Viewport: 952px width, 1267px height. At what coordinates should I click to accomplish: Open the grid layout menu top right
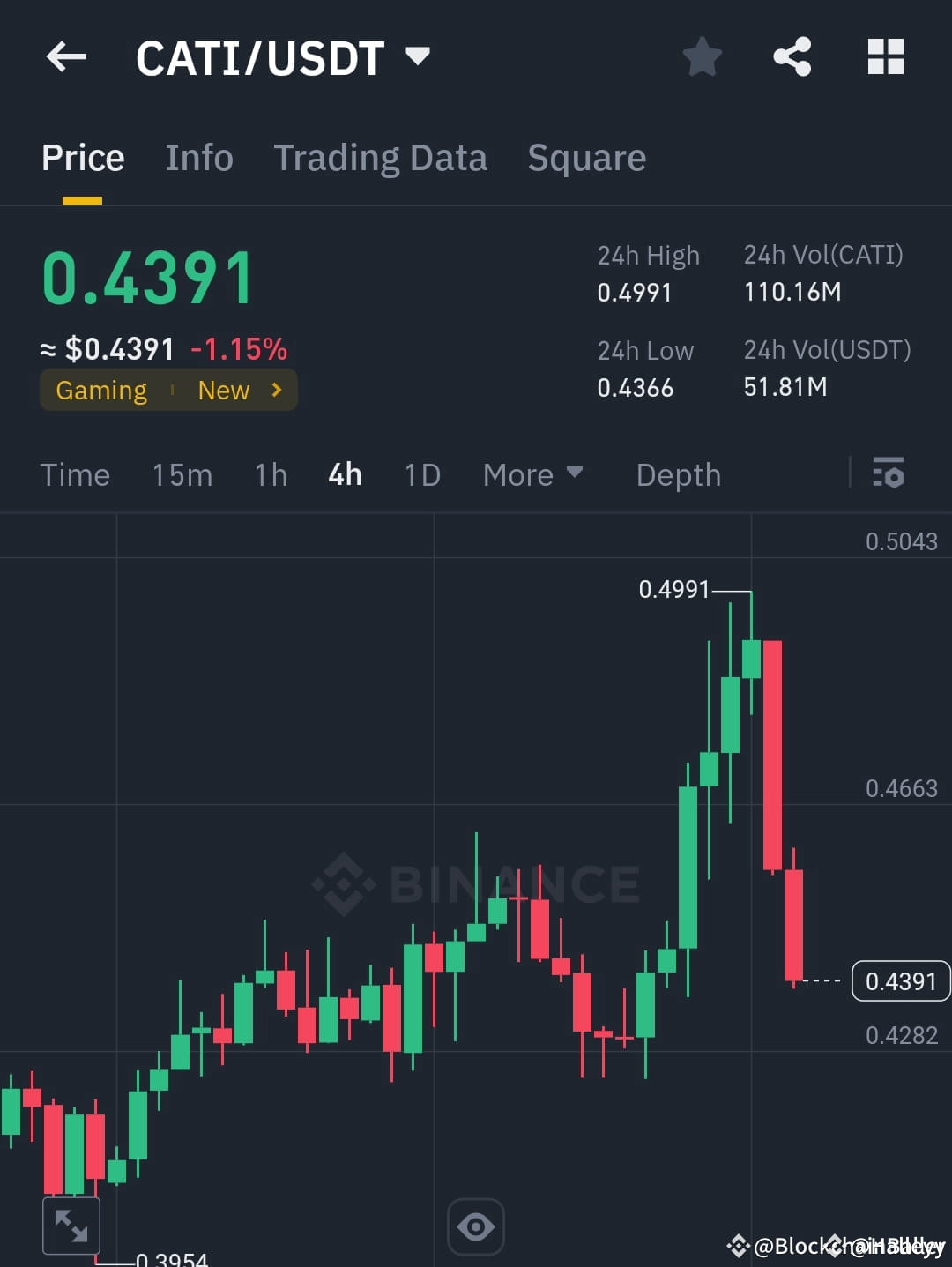[x=885, y=56]
